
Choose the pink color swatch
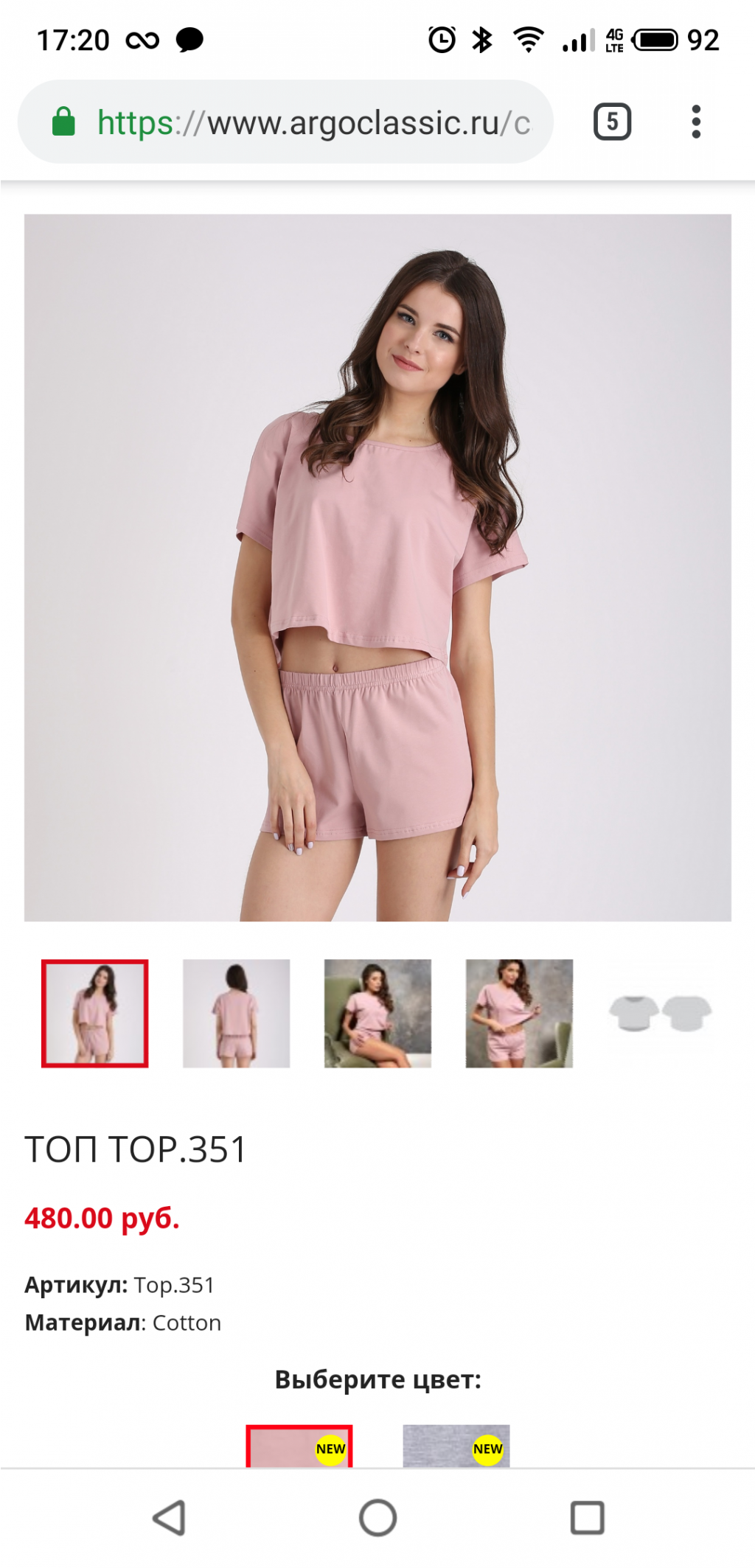coord(299,1446)
